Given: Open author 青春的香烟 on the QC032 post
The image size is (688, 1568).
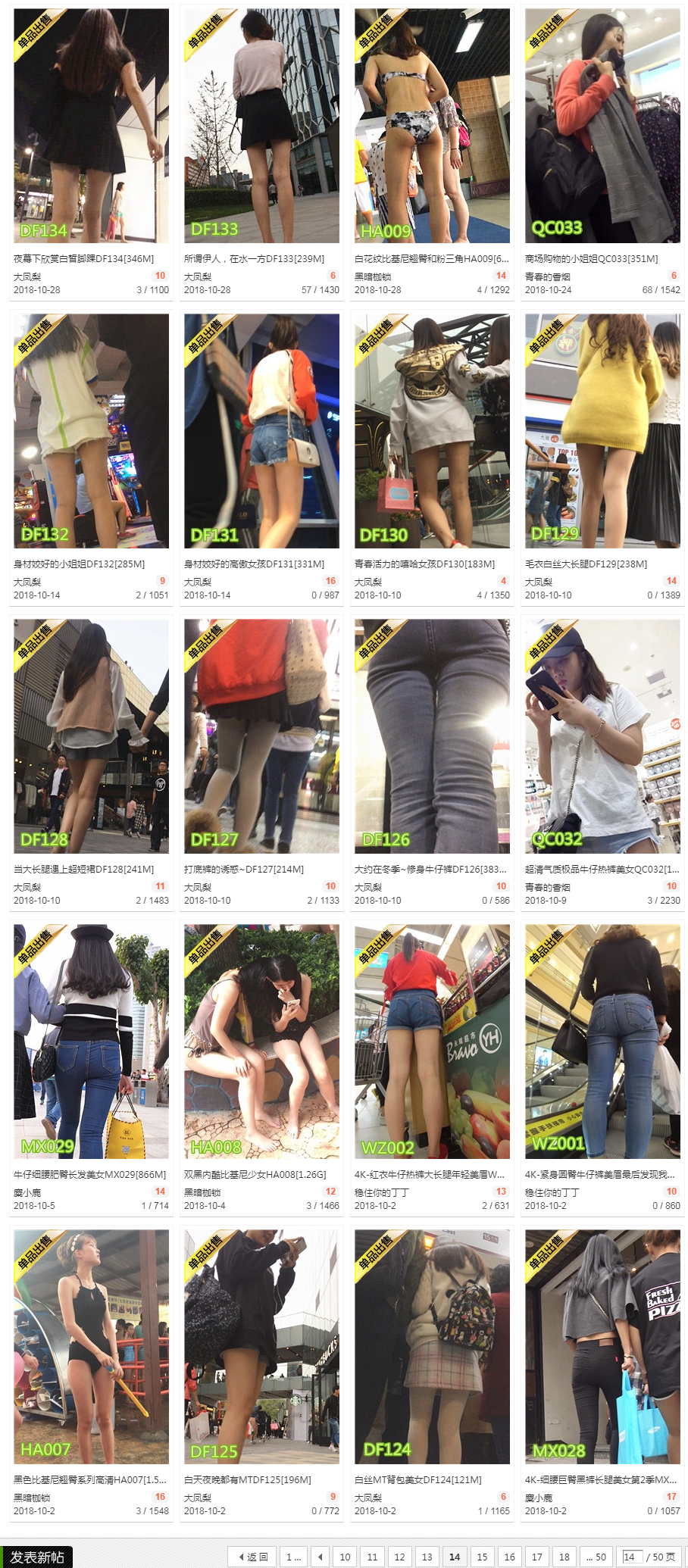Looking at the screenshot, I should coord(547,887).
